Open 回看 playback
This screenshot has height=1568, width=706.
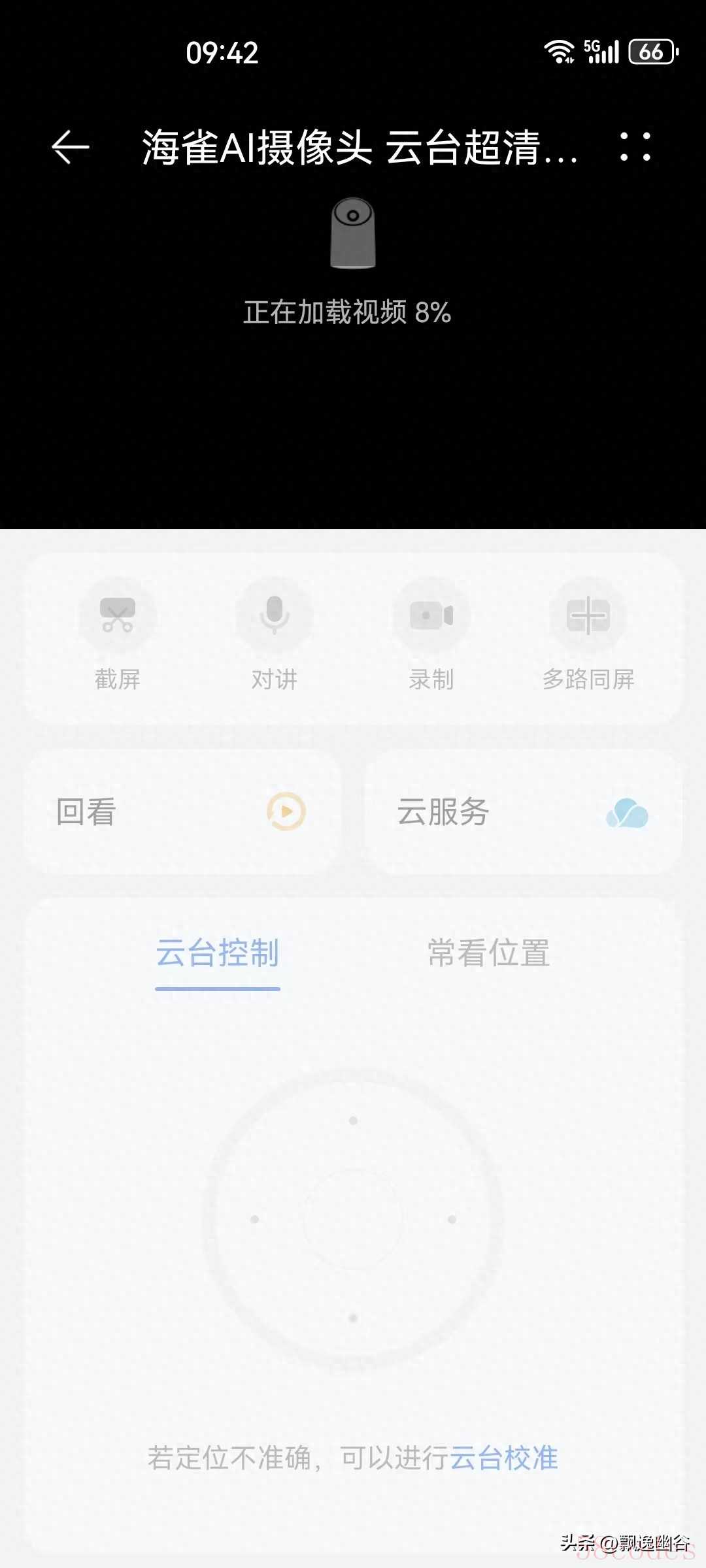[183, 812]
